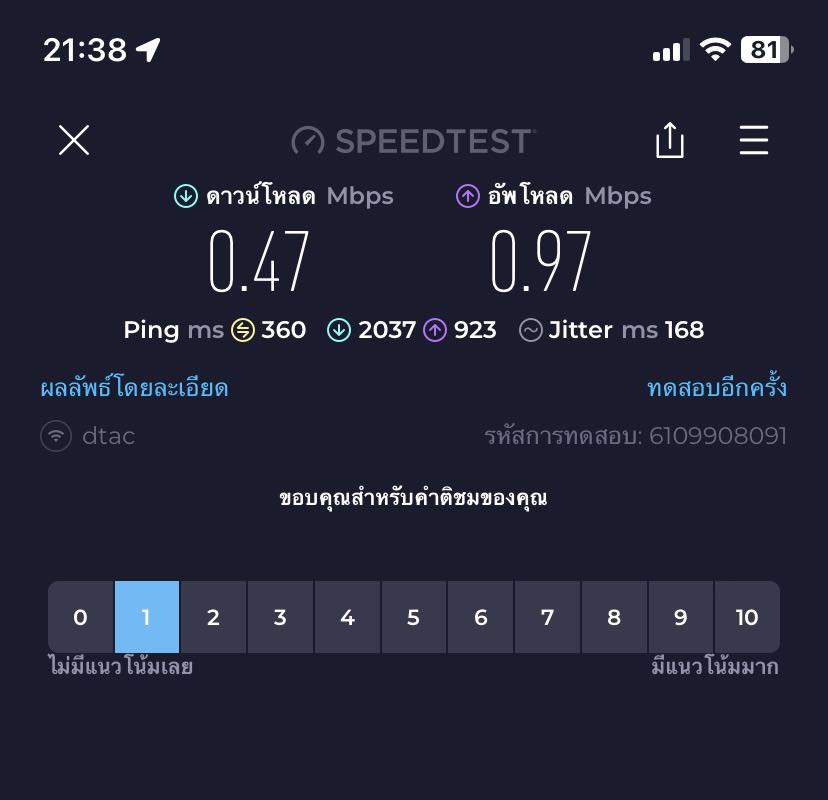Close the speed test results
This screenshot has width=828, height=800.
(74, 141)
